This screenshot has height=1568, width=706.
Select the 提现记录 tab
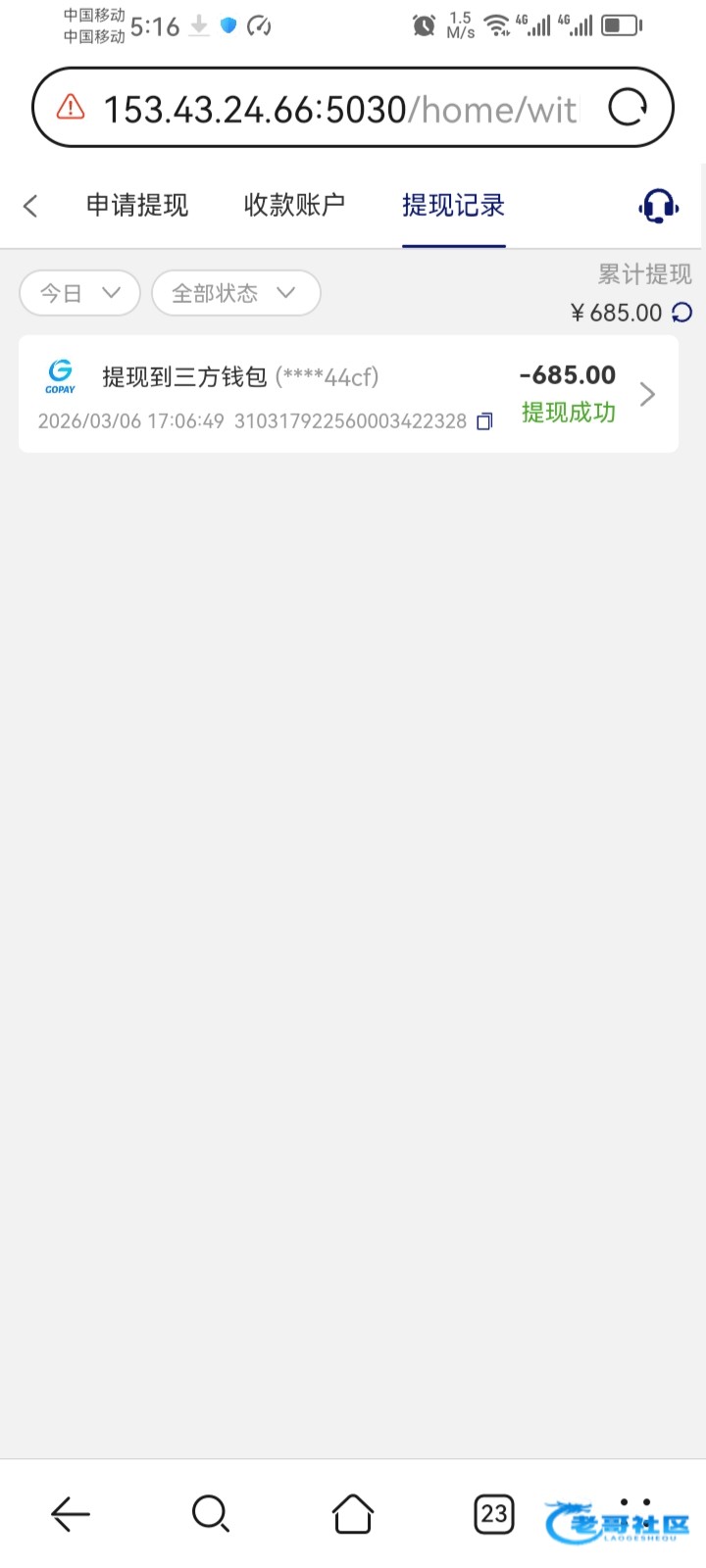(453, 206)
